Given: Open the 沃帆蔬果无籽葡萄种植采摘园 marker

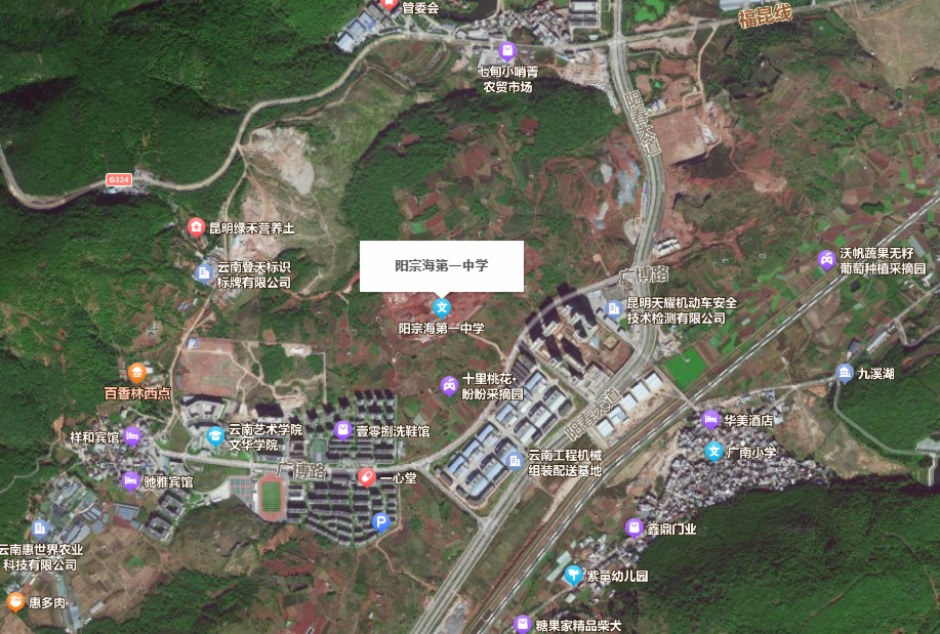Looking at the screenshot, I should point(826,260).
